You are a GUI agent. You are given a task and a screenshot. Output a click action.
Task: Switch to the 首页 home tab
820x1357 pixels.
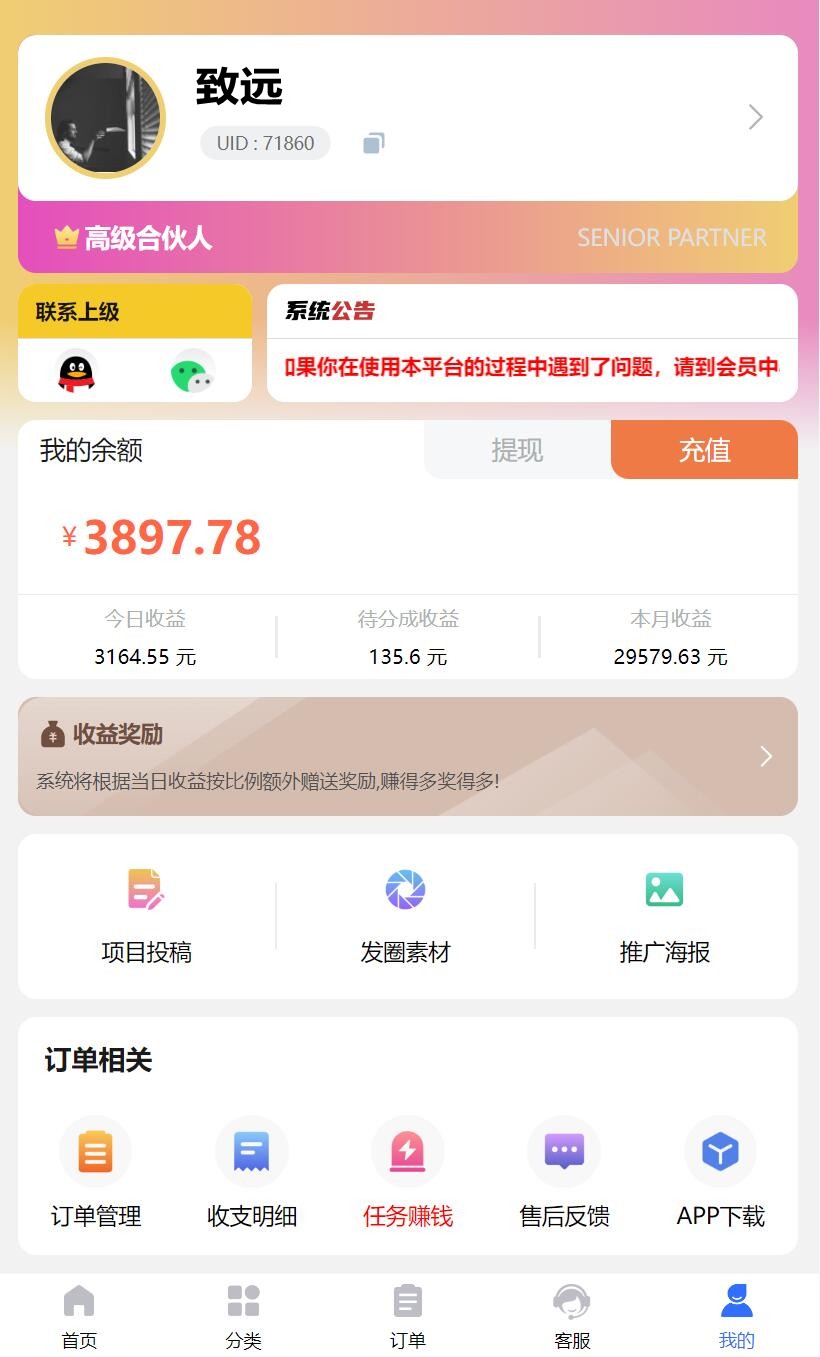pos(79,1316)
